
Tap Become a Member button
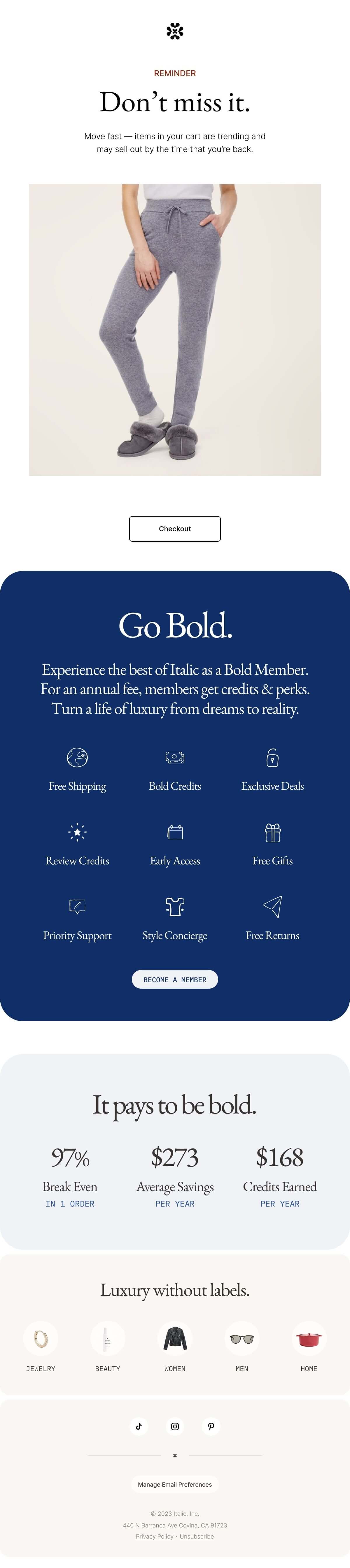(175, 979)
